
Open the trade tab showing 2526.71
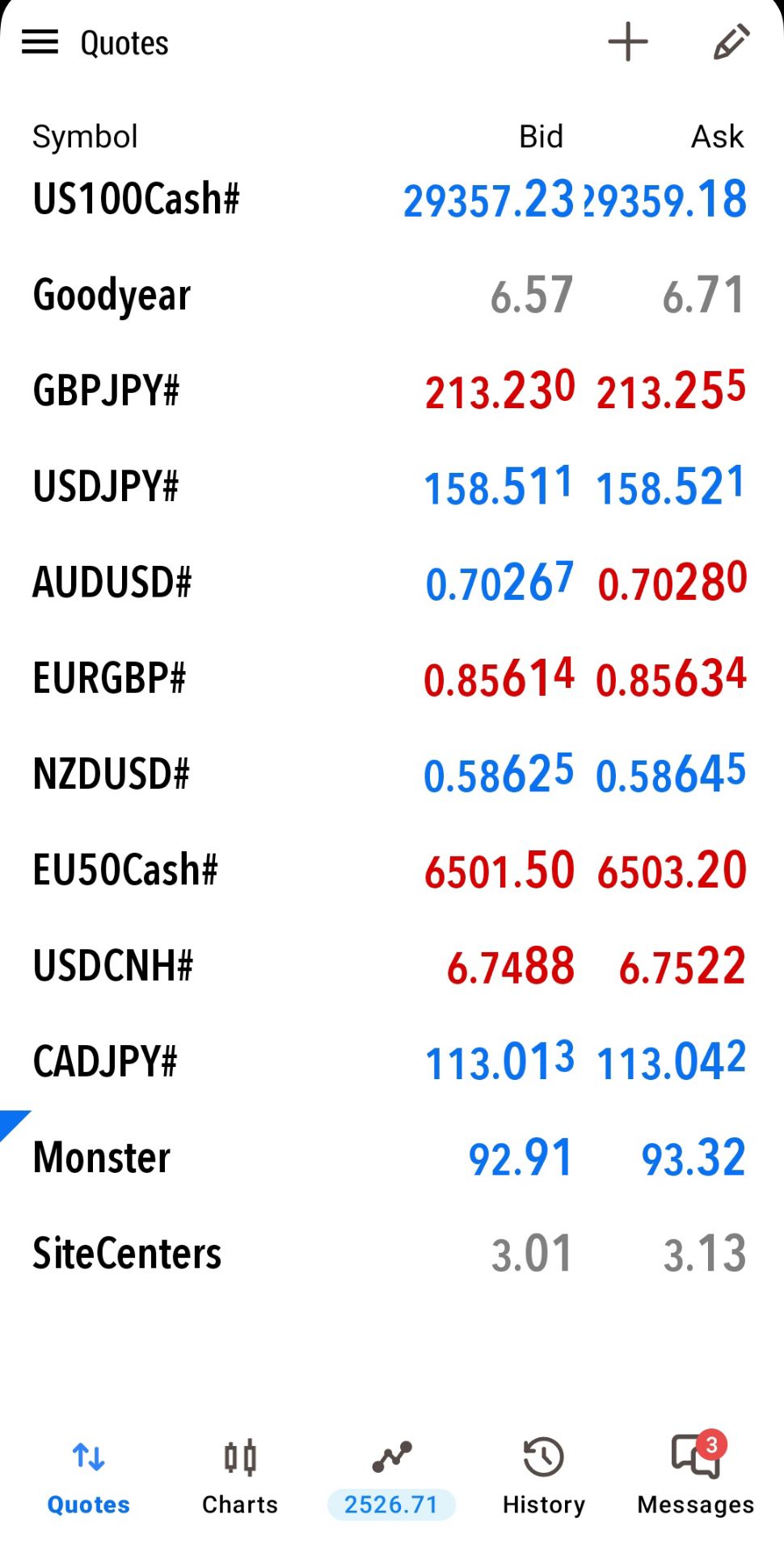[391, 1478]
